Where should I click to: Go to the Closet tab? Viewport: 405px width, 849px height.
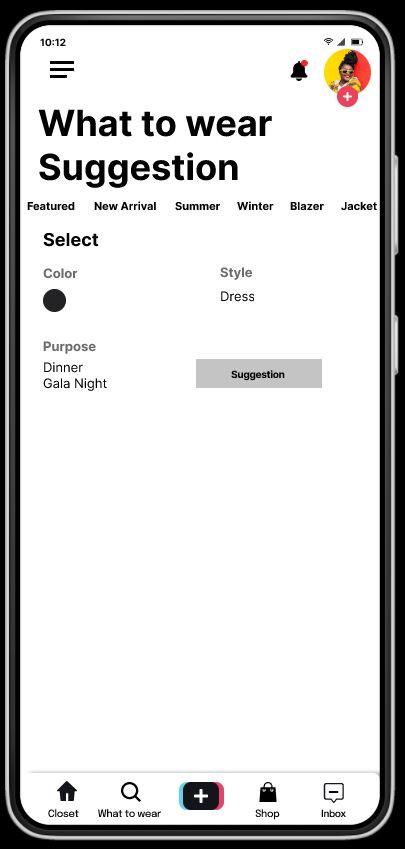point(63,800)
